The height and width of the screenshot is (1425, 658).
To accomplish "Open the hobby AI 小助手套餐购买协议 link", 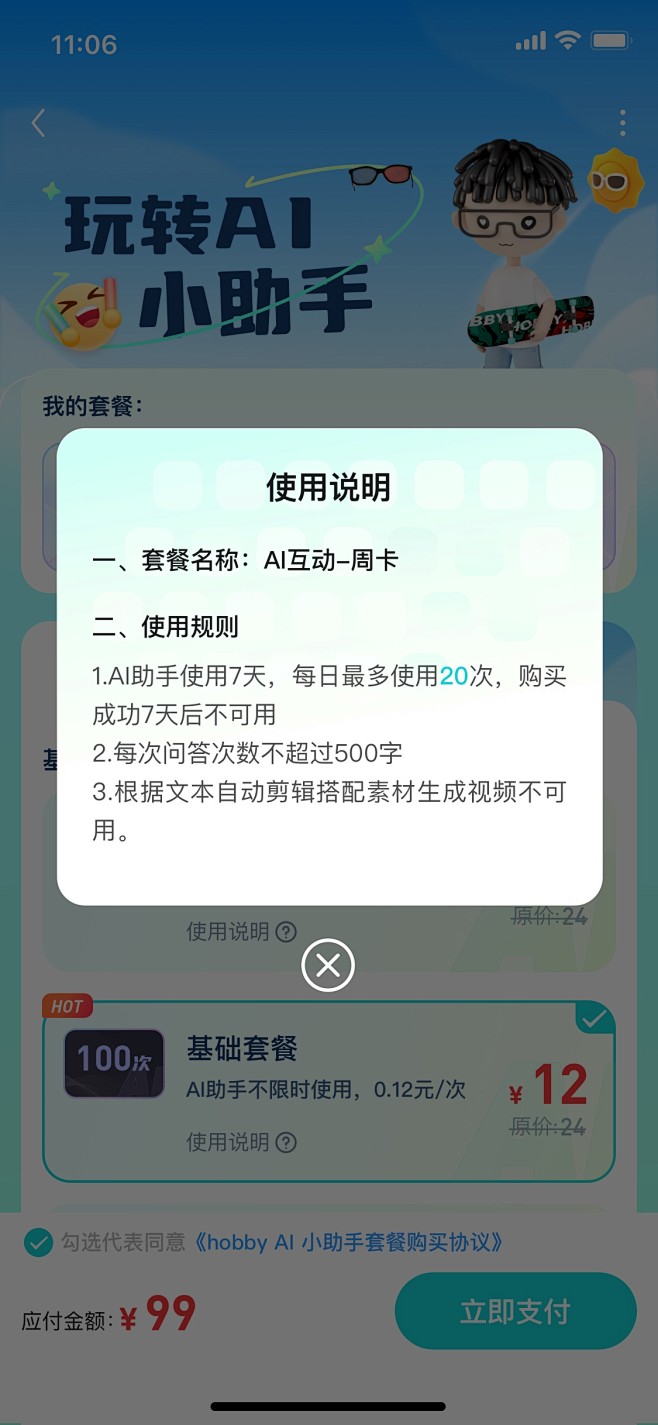I will coord(347,1243).
